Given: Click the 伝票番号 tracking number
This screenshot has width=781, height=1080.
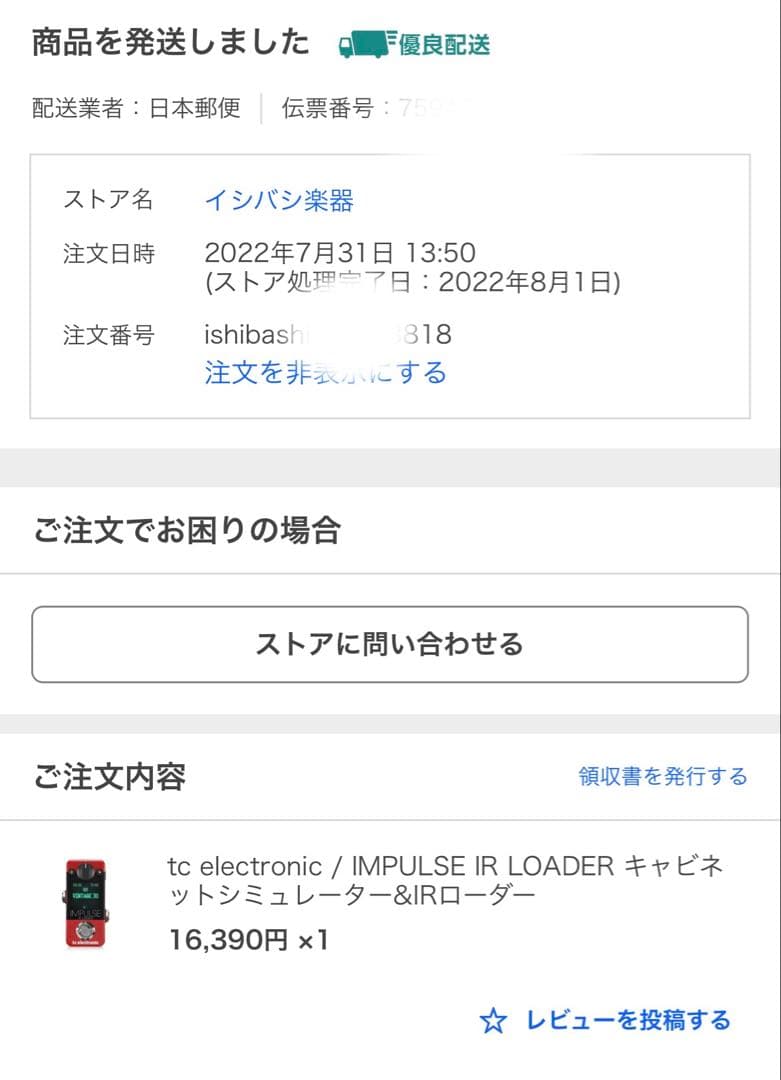Looking at the screenshot, I should (x=420, y=108).
